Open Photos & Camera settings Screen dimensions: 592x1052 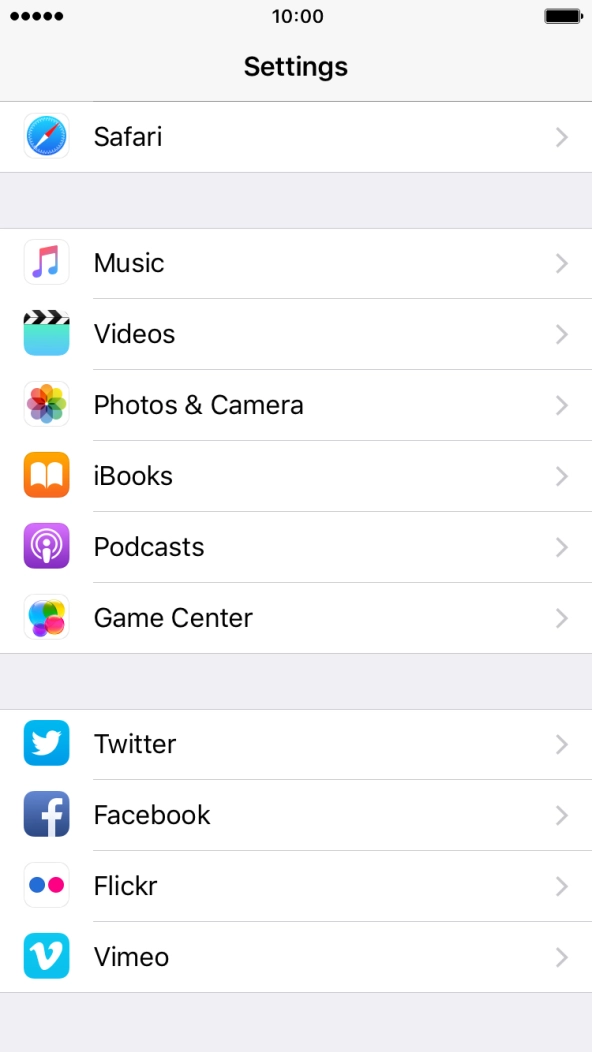(296, 405)
